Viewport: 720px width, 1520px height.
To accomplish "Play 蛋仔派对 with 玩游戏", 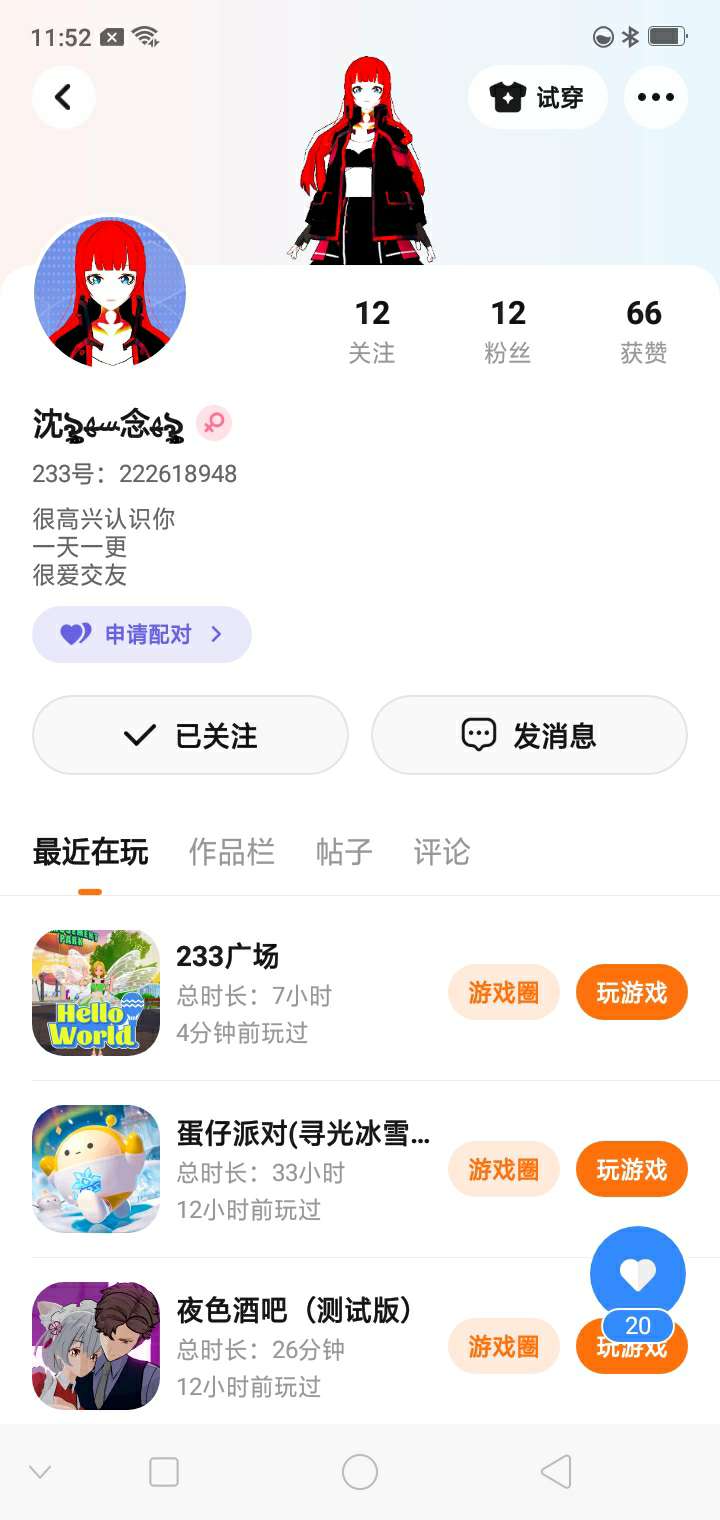I will pyautogui.click(x=631, y=1169).
